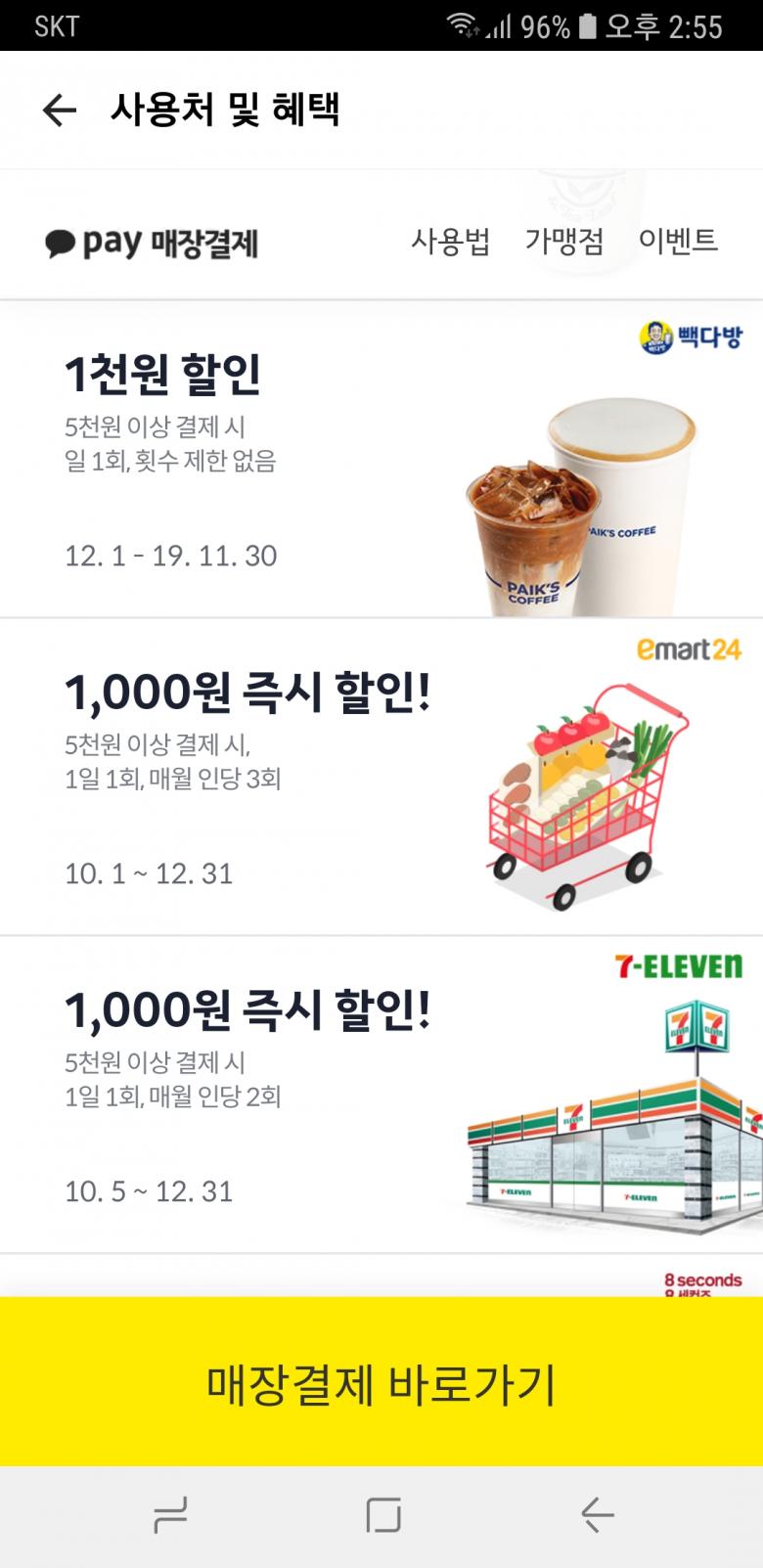
Task: Switch to the 사용법 tab
Action: coord(450,241)
